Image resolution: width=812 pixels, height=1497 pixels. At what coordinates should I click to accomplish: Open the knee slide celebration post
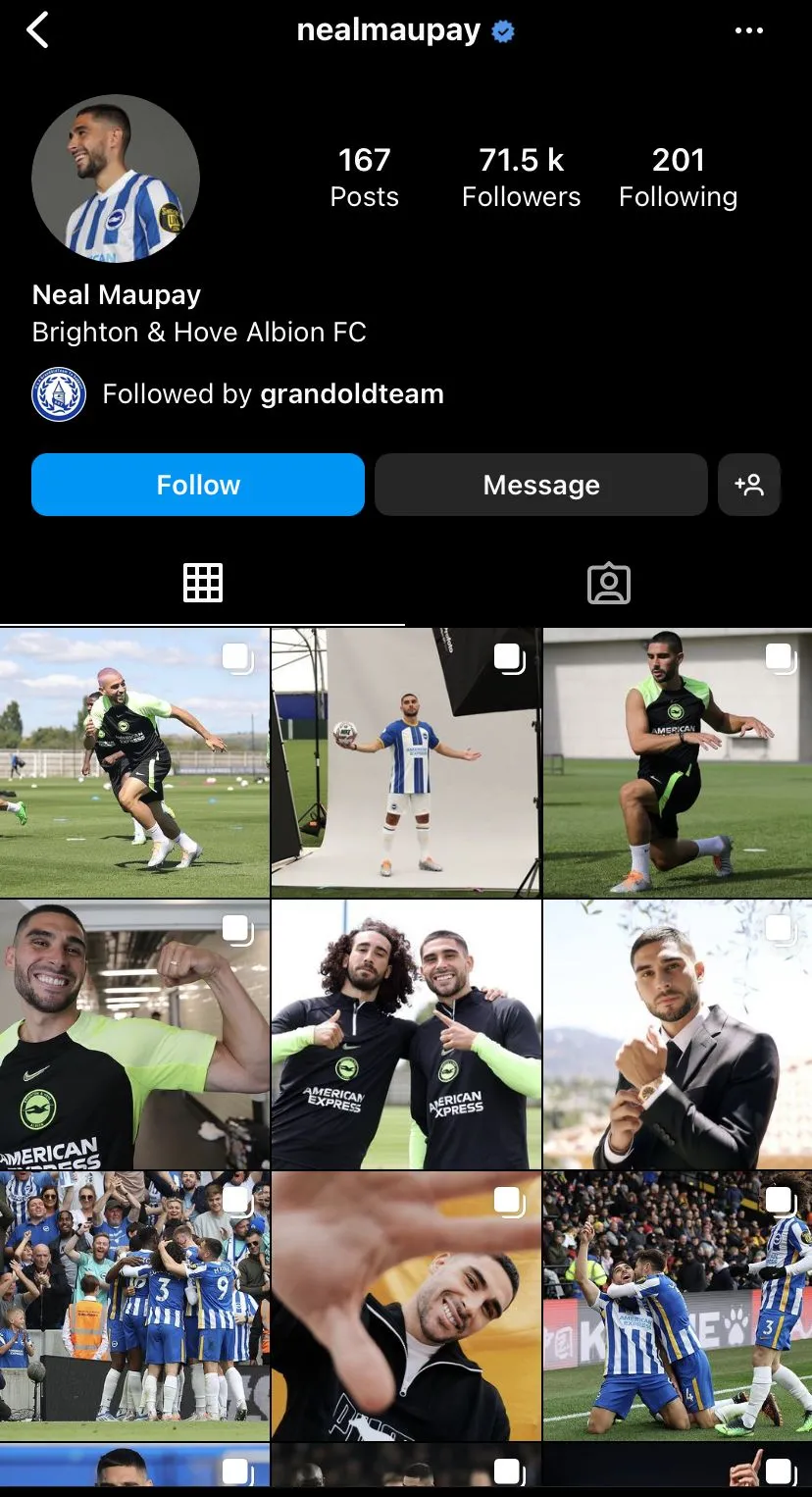[x=678, y=1306]
